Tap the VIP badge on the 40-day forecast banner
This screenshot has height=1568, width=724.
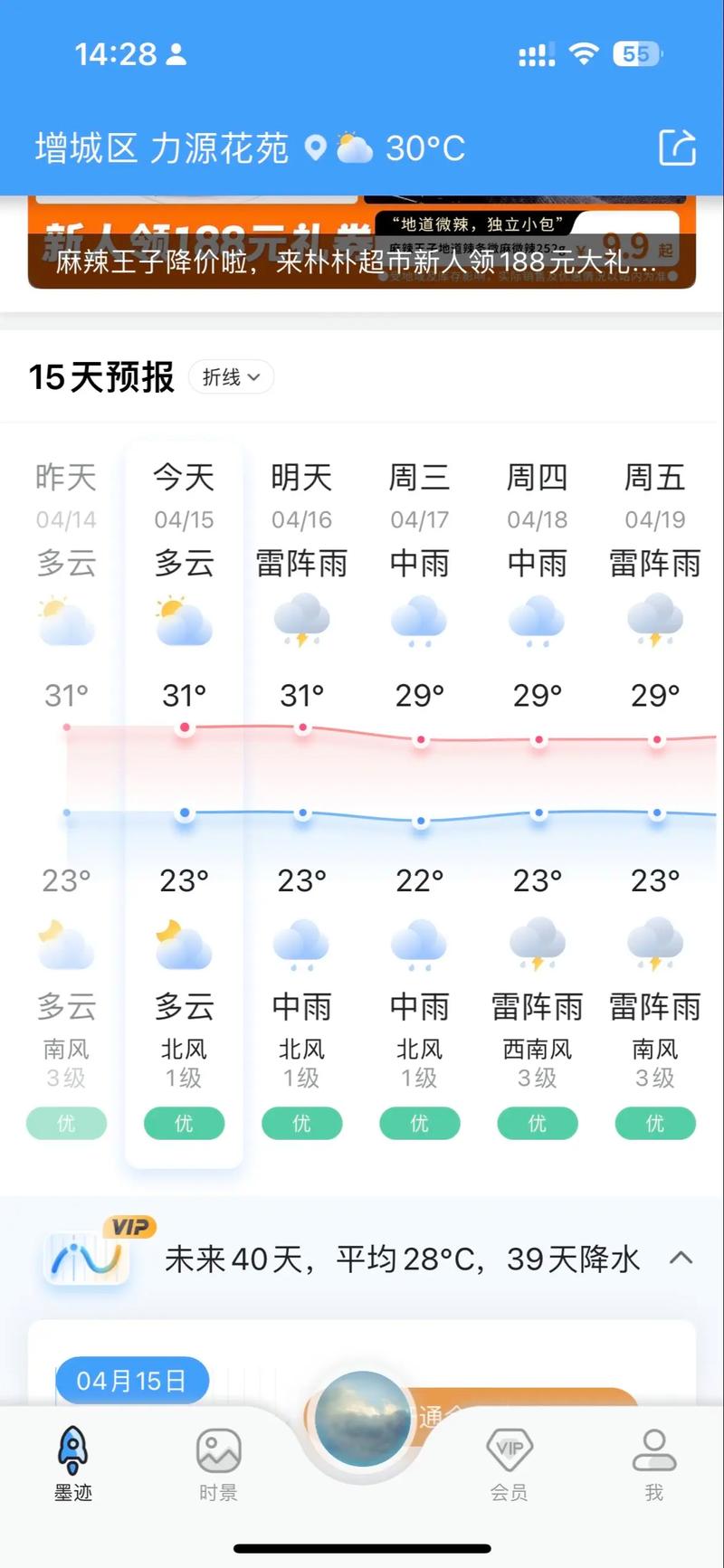point(127,1226)
